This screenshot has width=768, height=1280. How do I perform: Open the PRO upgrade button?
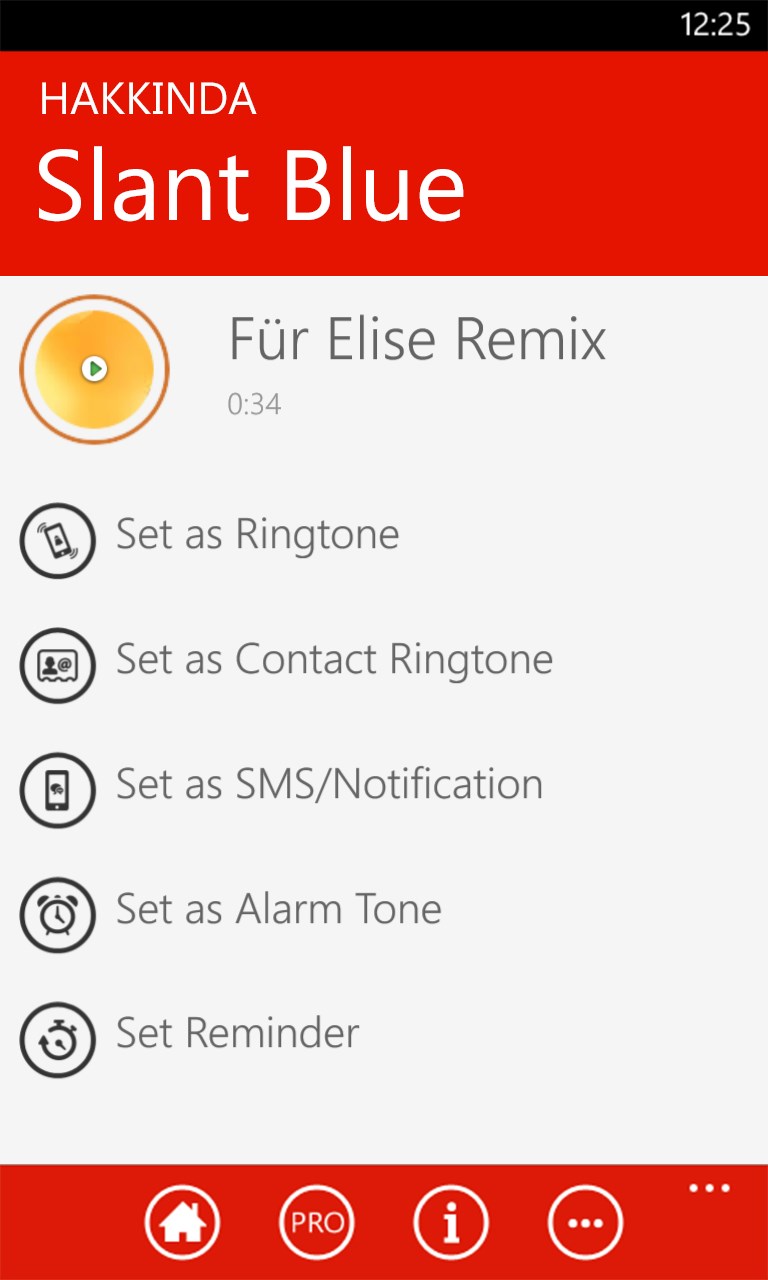coord(317,1222)
